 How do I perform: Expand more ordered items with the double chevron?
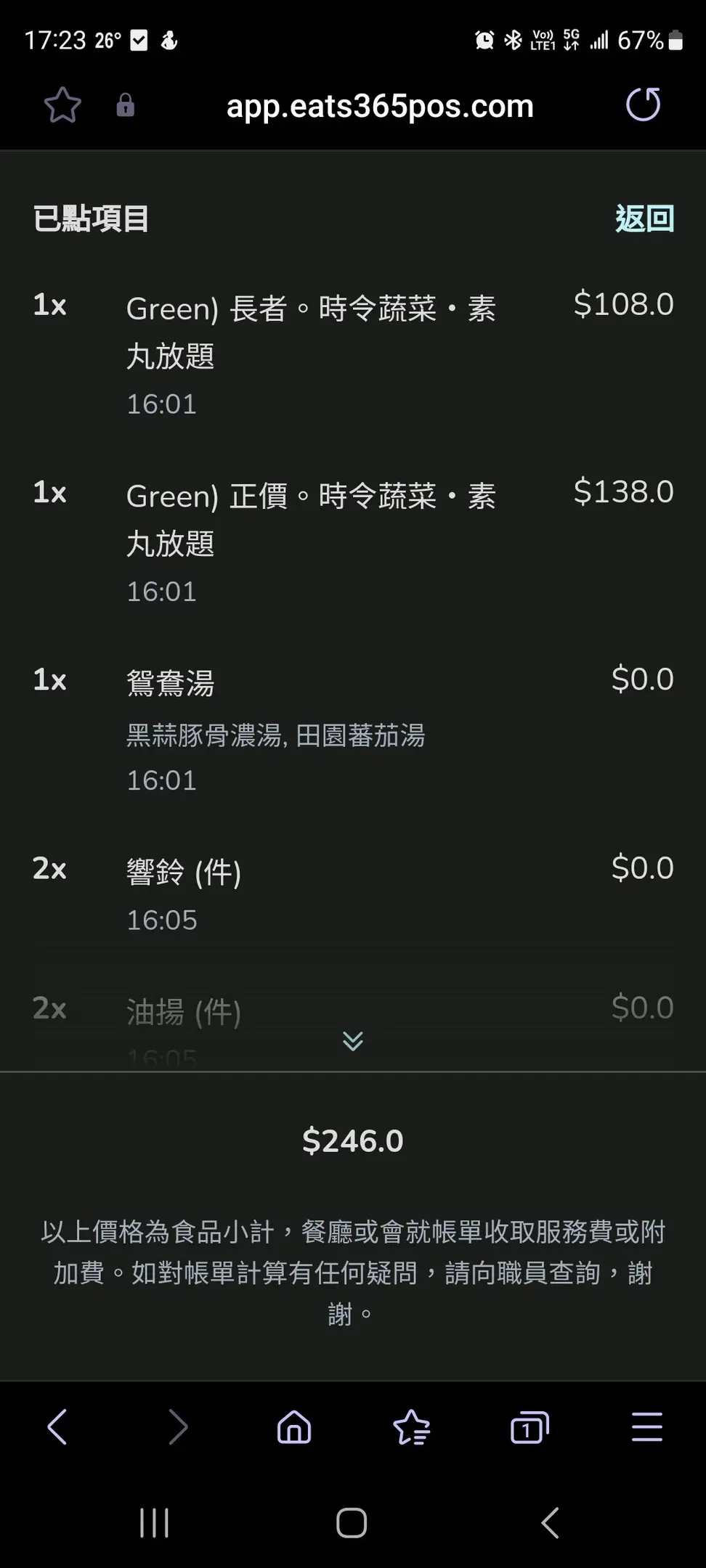point(353,1041)
